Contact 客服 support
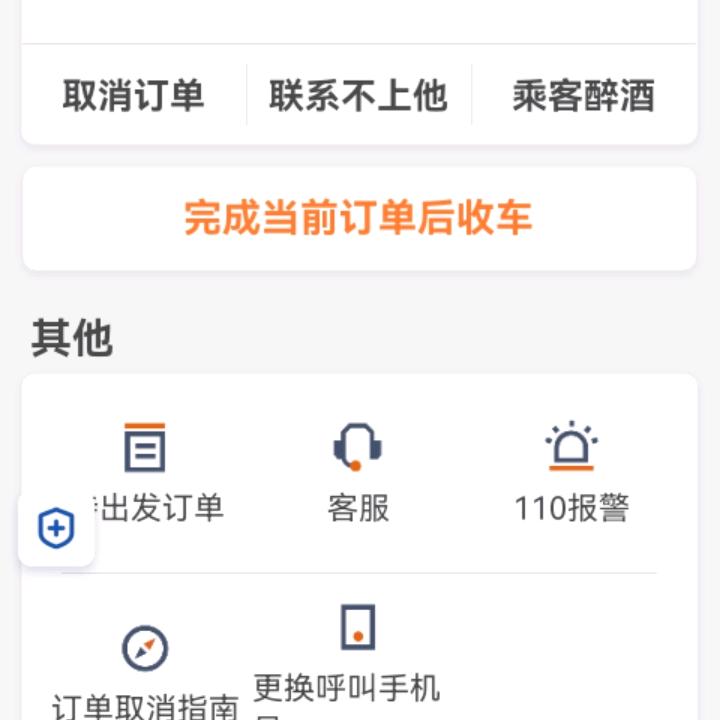The height and width of the screenshot is (720, 720). click(x=358, y=472)
